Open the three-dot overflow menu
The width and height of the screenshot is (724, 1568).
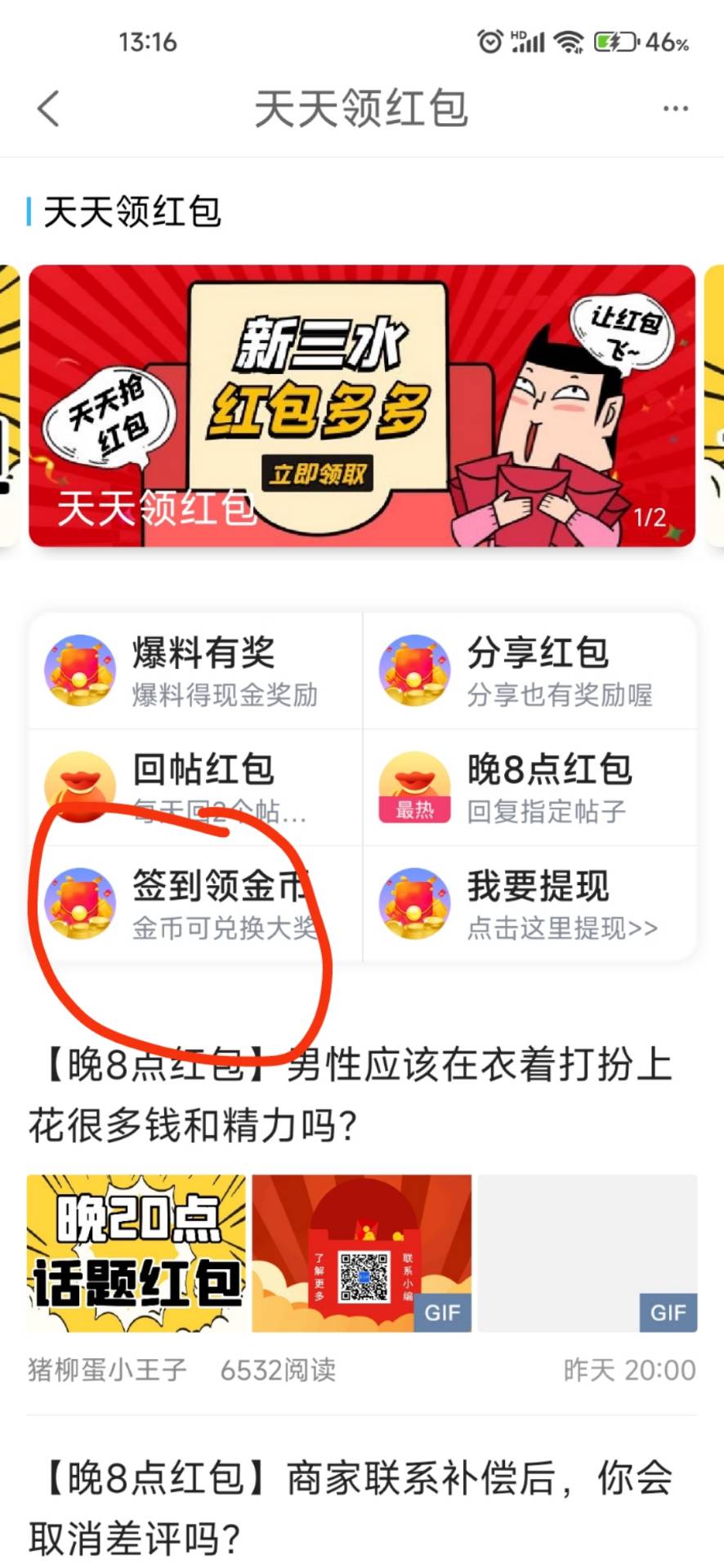[675, 109]
